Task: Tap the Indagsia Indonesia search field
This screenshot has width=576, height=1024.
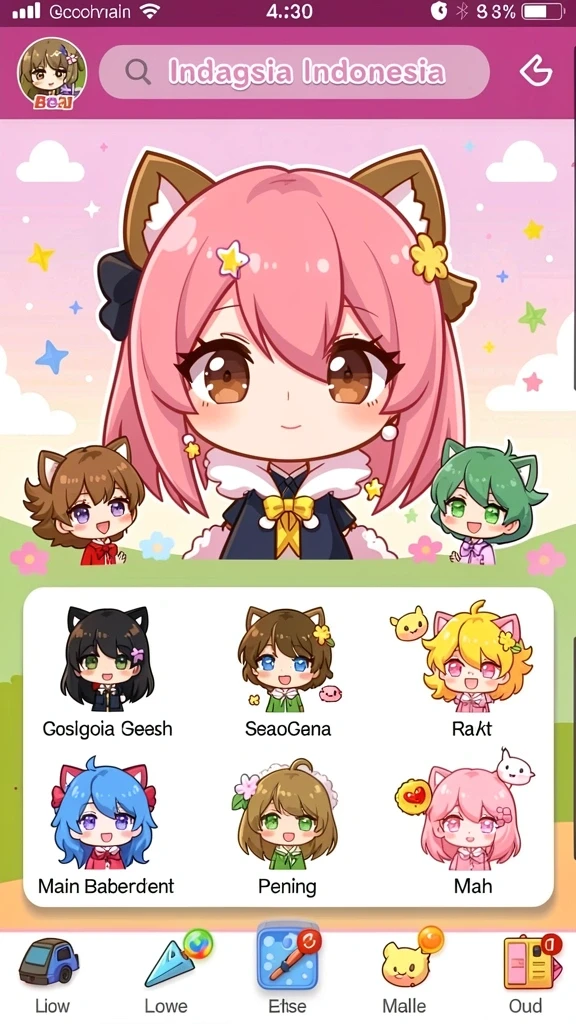Action: pyautogui.click(x=294, y=72)
